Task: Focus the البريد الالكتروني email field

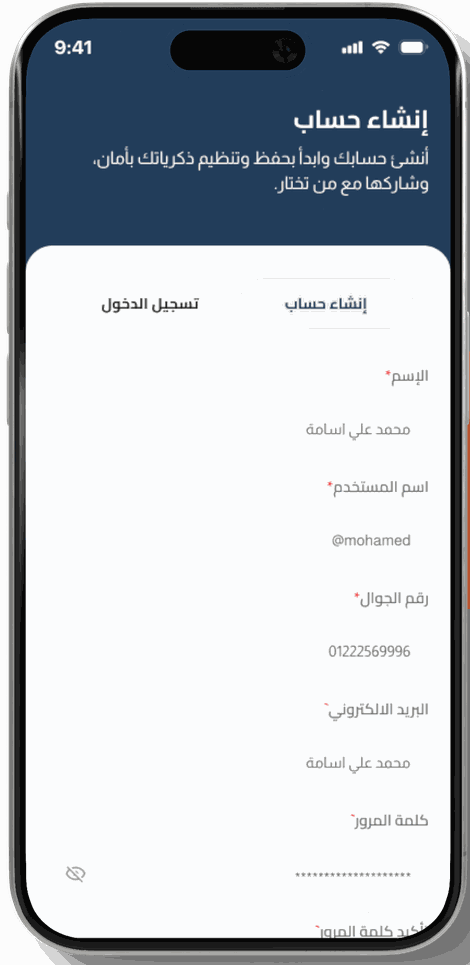Action: point(239,764)
